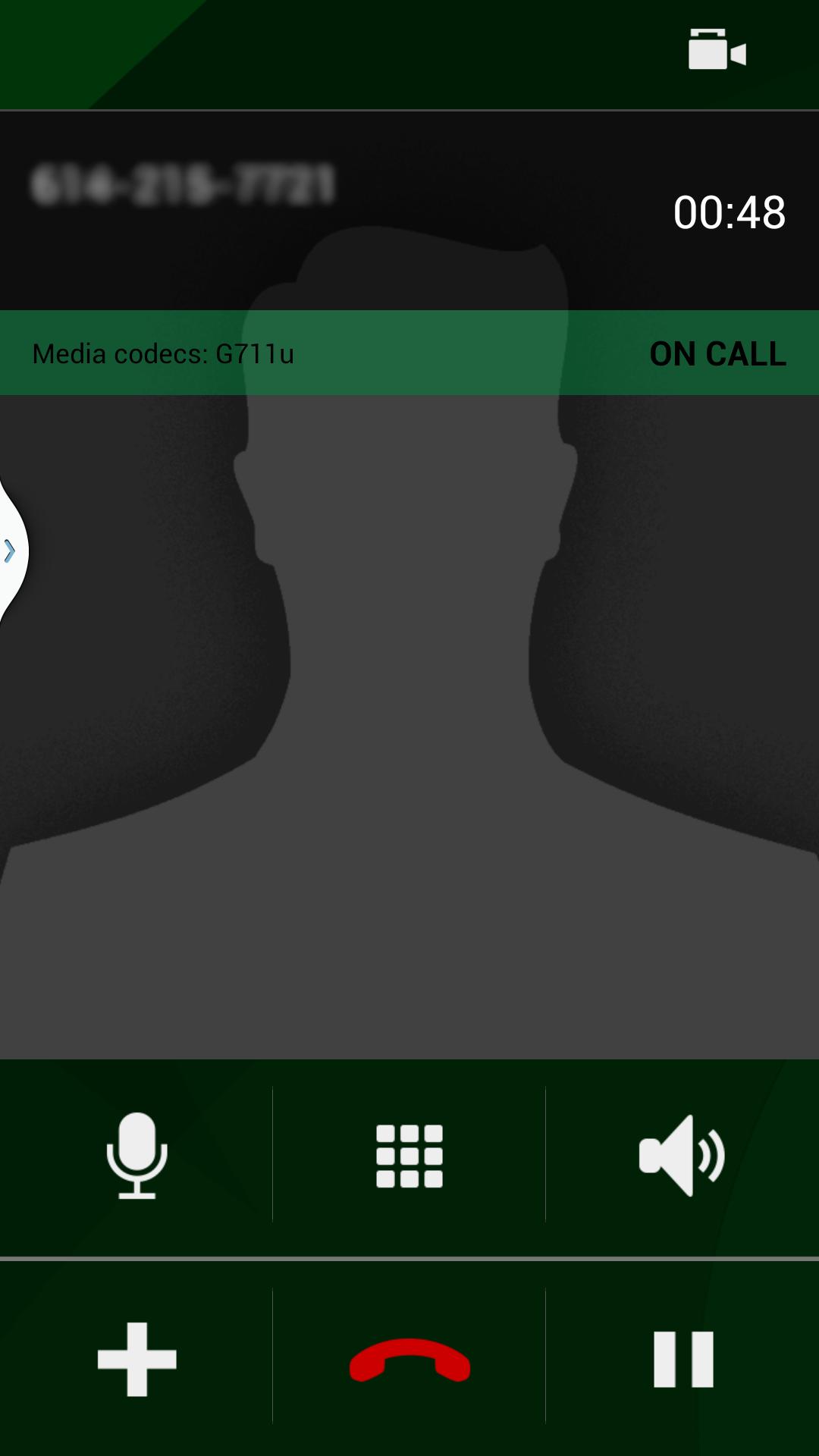
Task: Turn on the speakerphone
Action: (x=682, y=1155)
